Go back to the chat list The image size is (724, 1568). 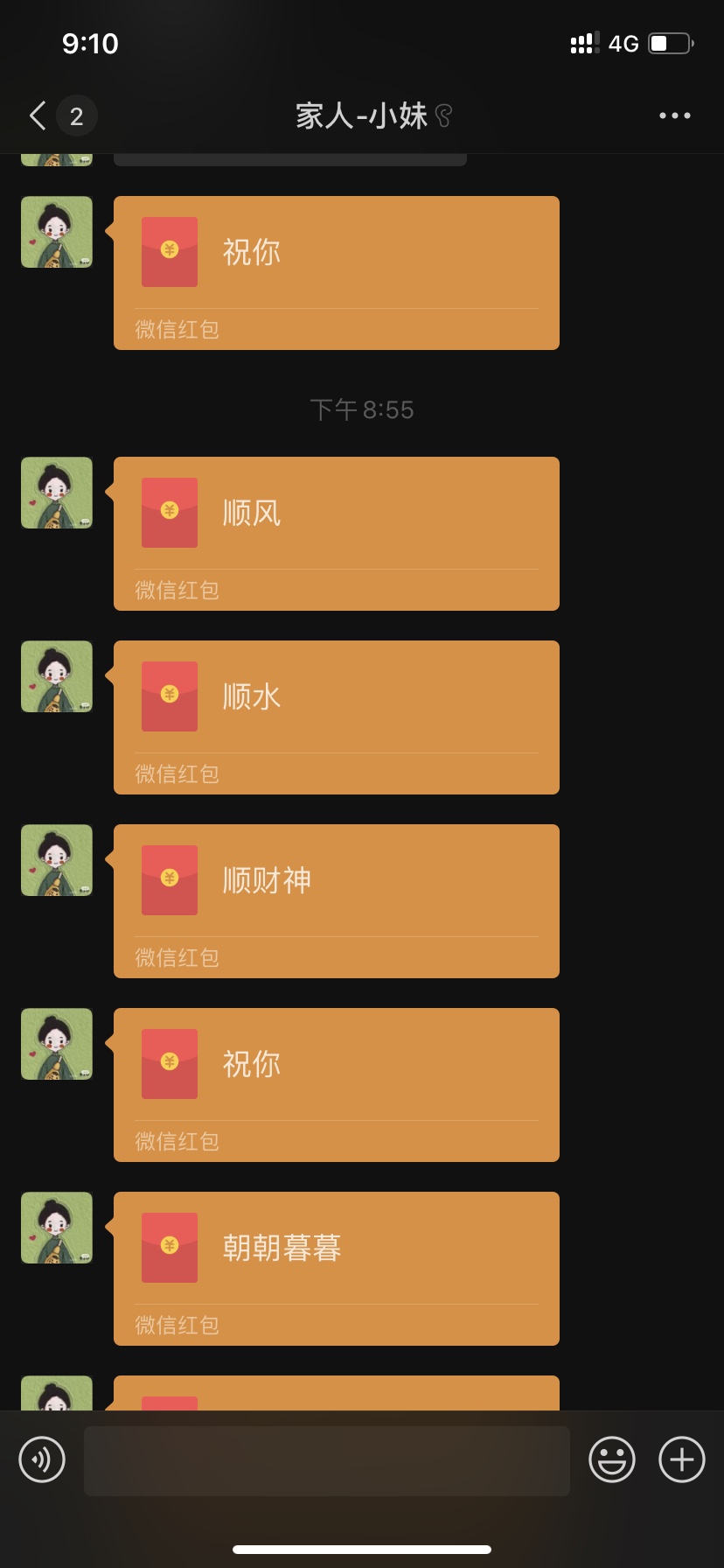pyautogui.click(x=38, y=115)
